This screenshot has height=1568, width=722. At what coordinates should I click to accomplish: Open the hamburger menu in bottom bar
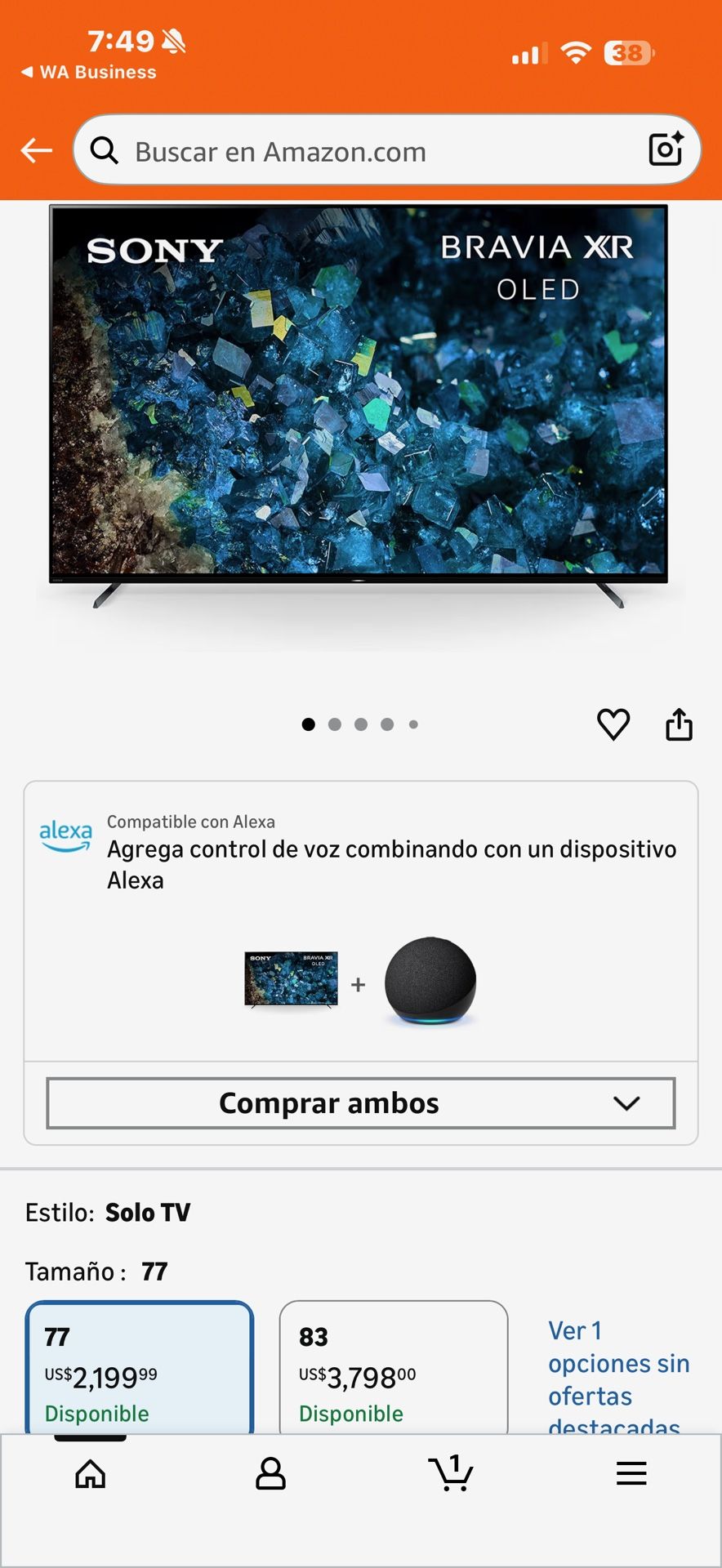click(x=631, y=1474)
